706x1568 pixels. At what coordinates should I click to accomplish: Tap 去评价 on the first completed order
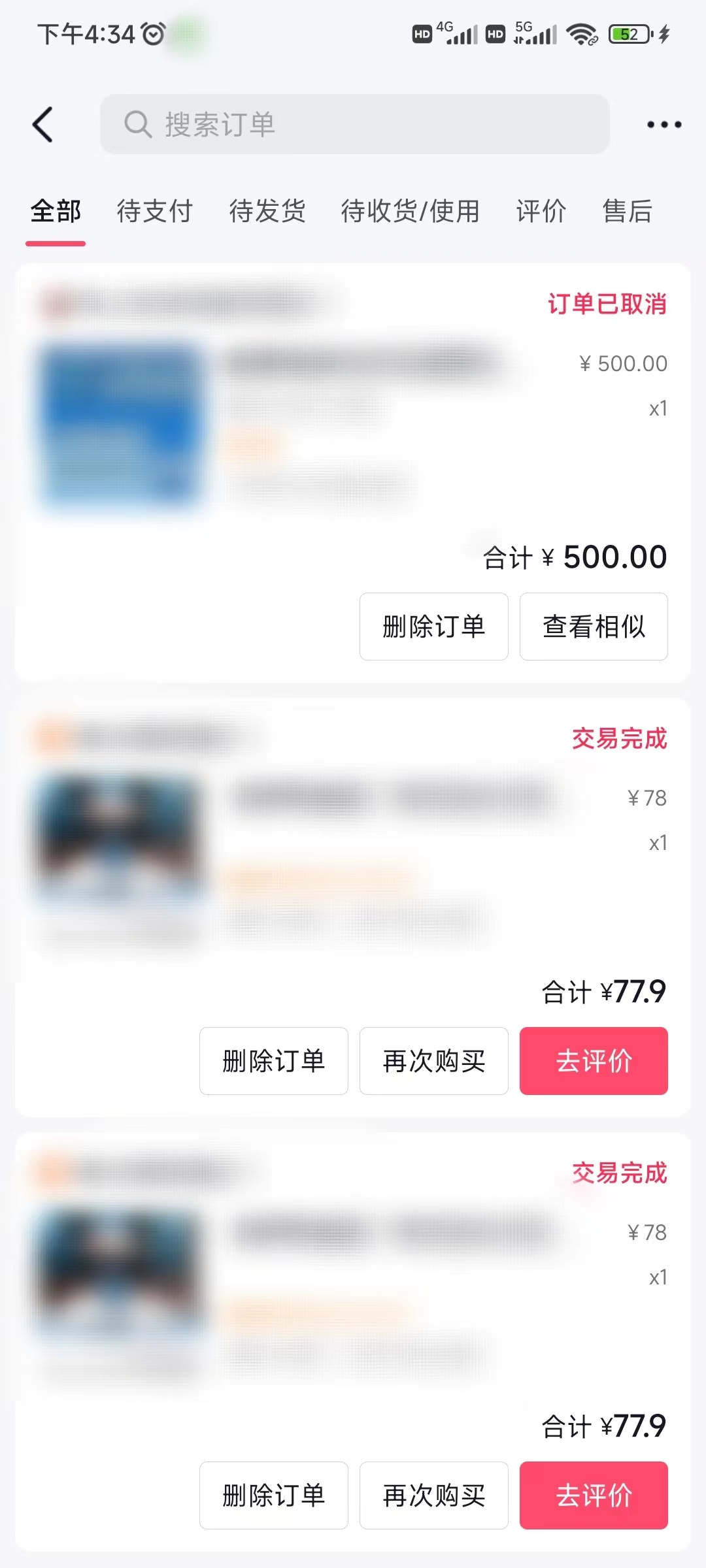click(x=593, y=1060)
